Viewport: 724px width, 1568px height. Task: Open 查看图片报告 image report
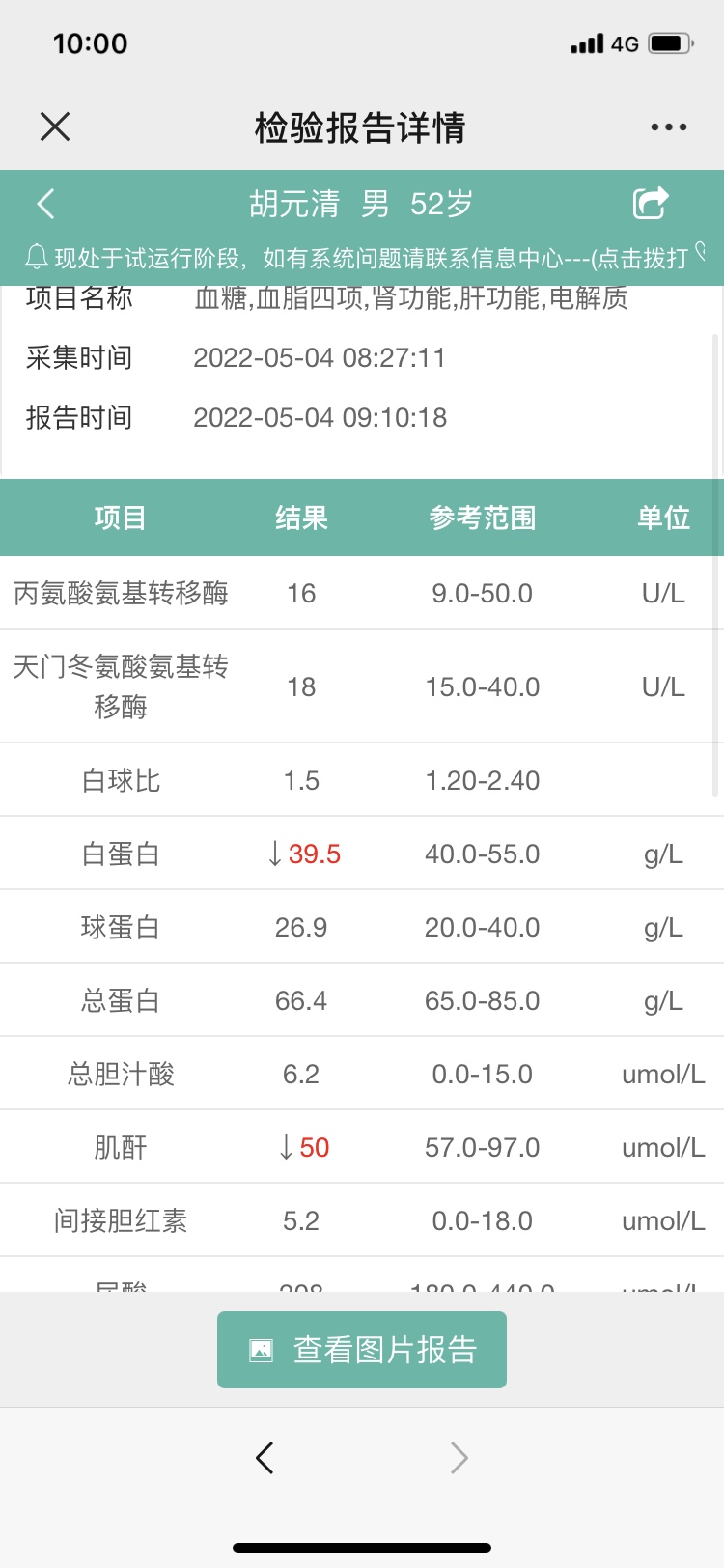coord(362,1349)
